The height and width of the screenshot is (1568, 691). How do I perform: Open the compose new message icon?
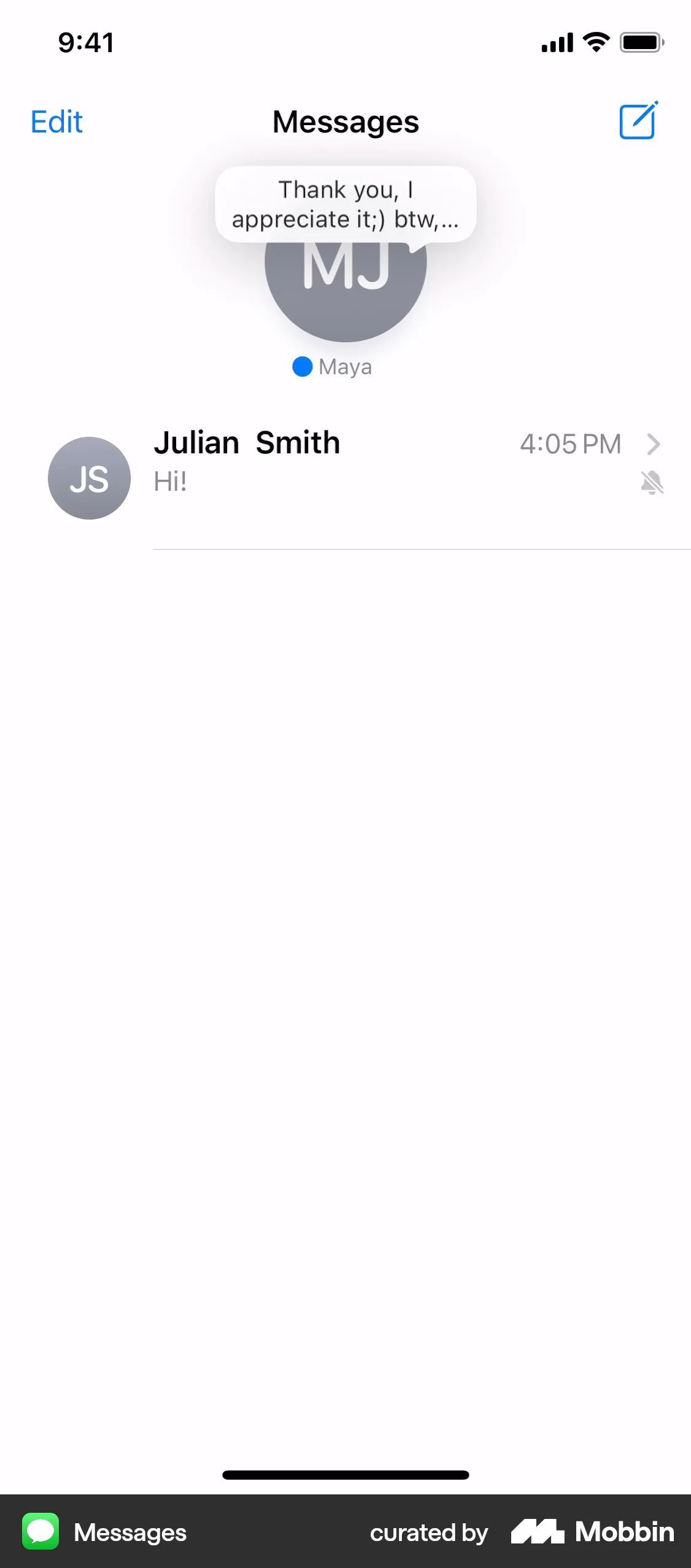pos(638,121)
